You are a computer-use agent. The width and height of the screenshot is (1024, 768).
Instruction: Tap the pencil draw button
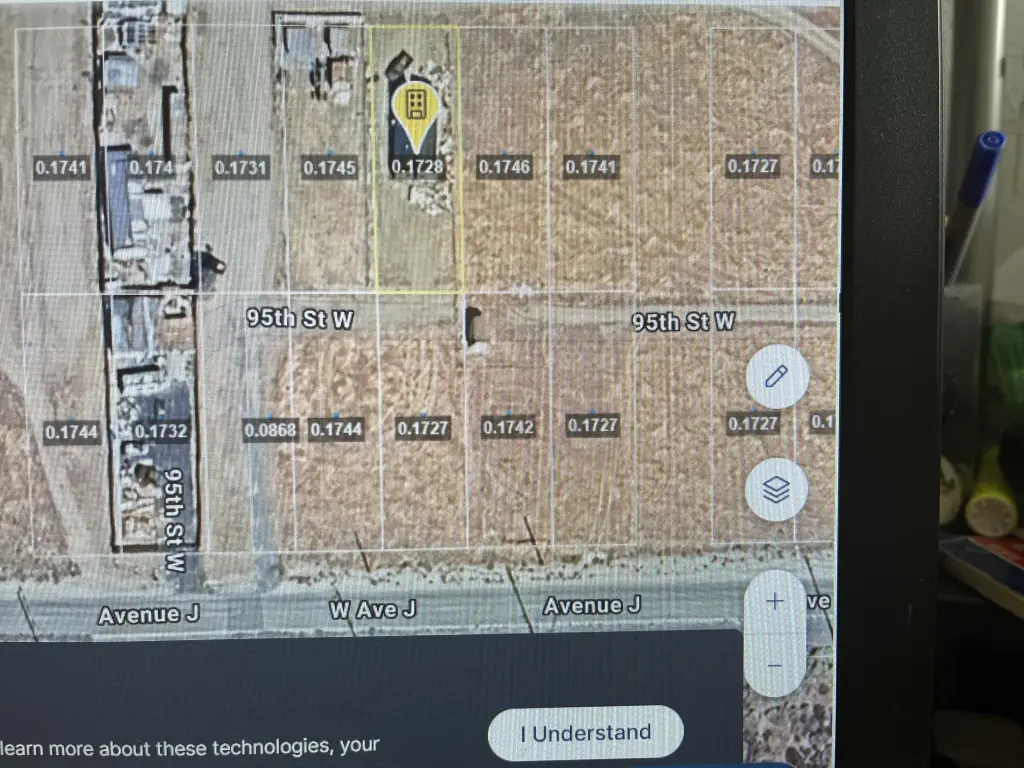click(776, 377)
